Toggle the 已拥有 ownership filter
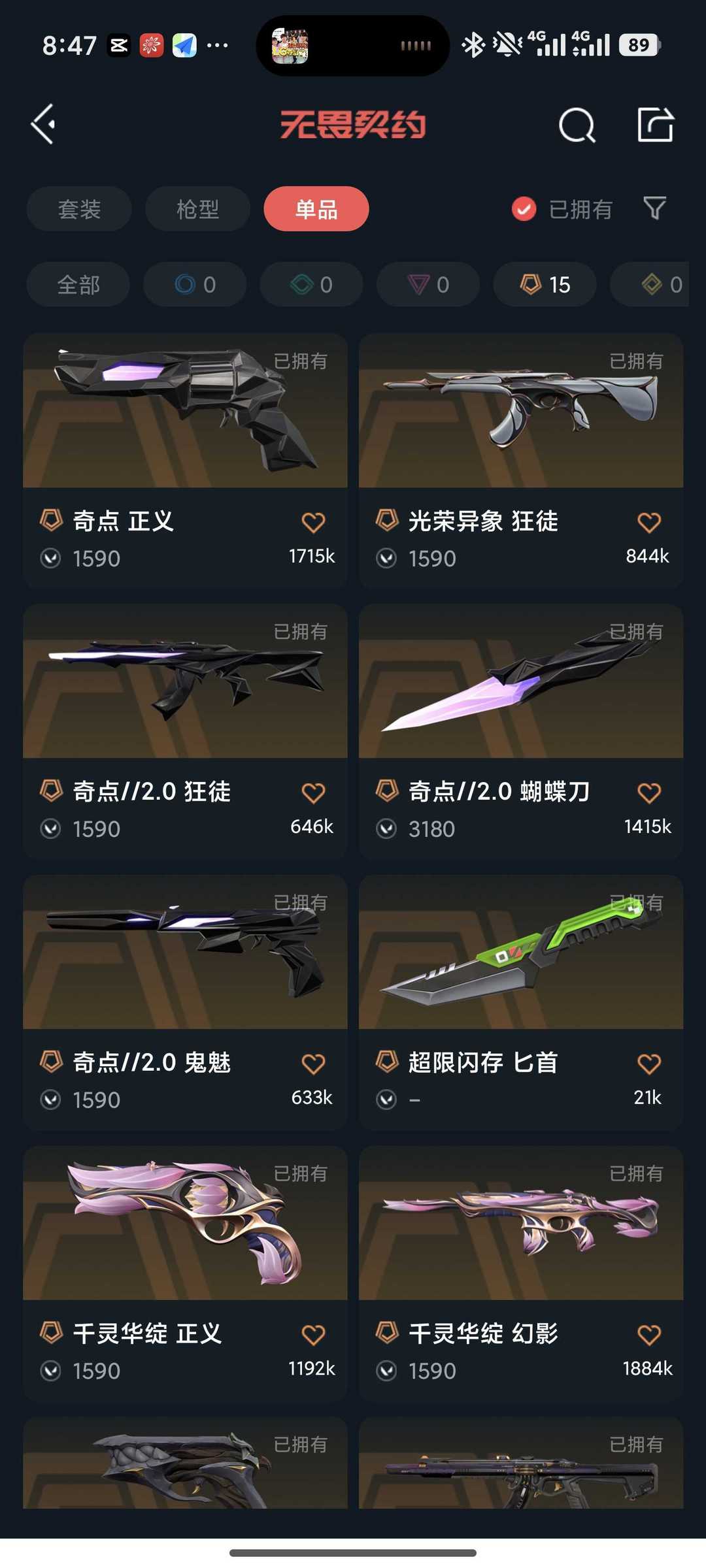 tap(561, 208)
